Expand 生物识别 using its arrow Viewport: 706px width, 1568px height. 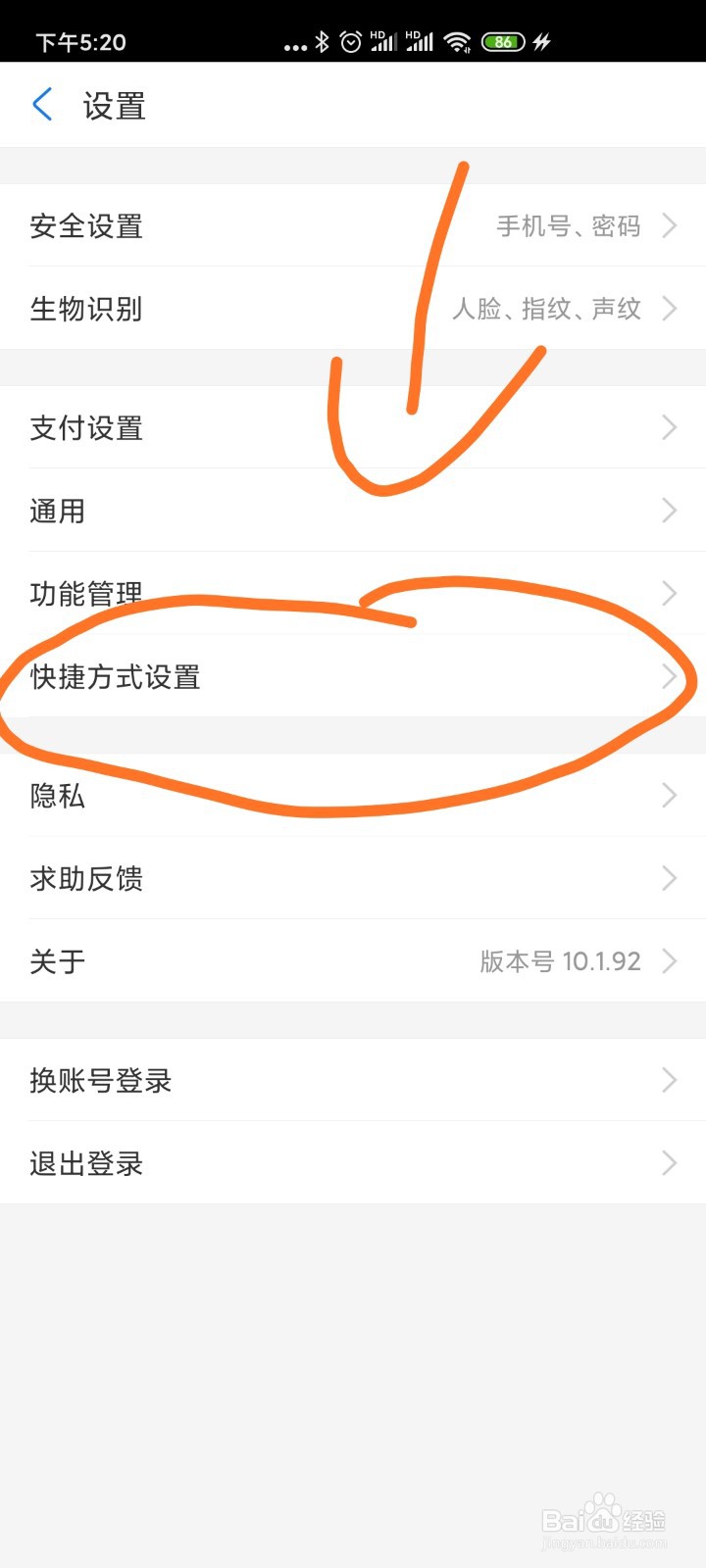(x=670, y=309)
